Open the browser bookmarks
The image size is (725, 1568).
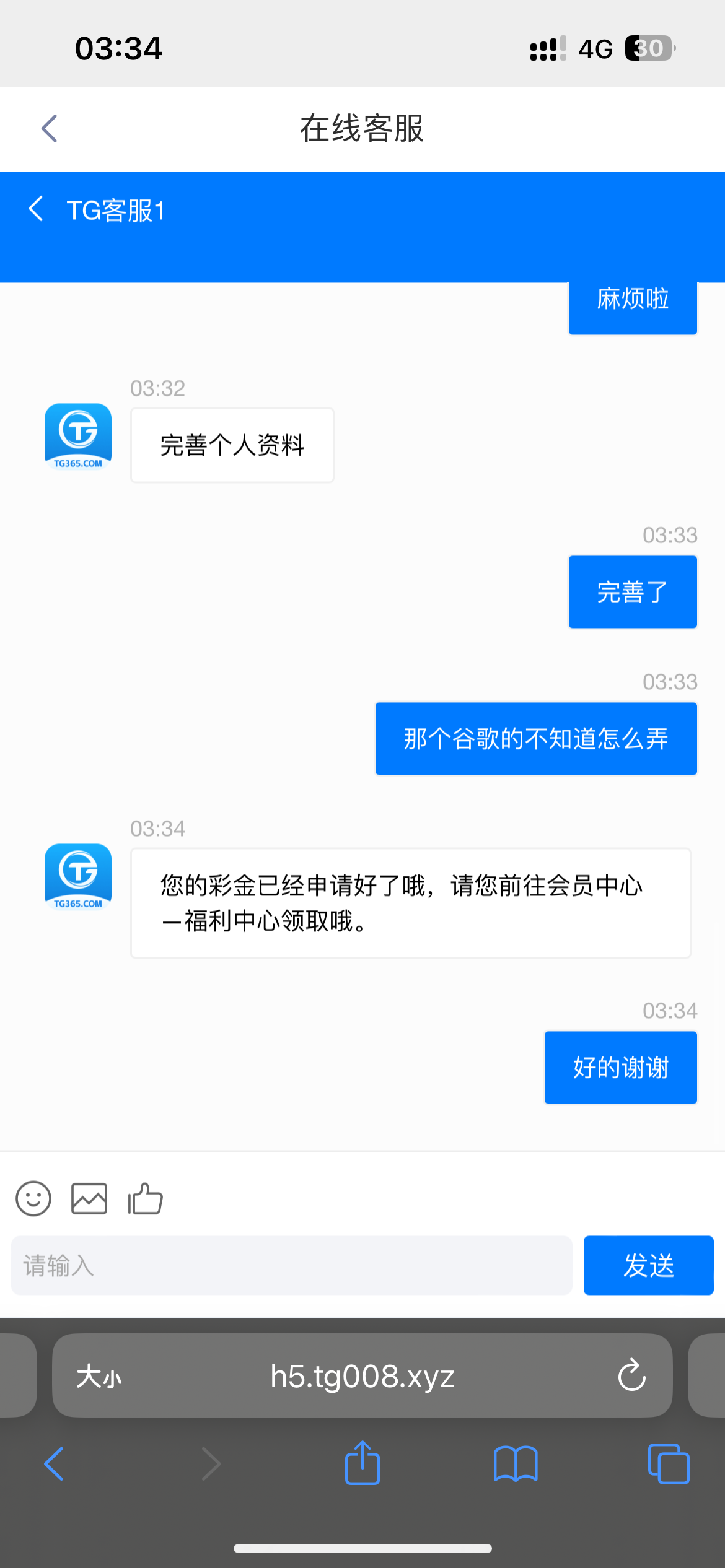516,1464
